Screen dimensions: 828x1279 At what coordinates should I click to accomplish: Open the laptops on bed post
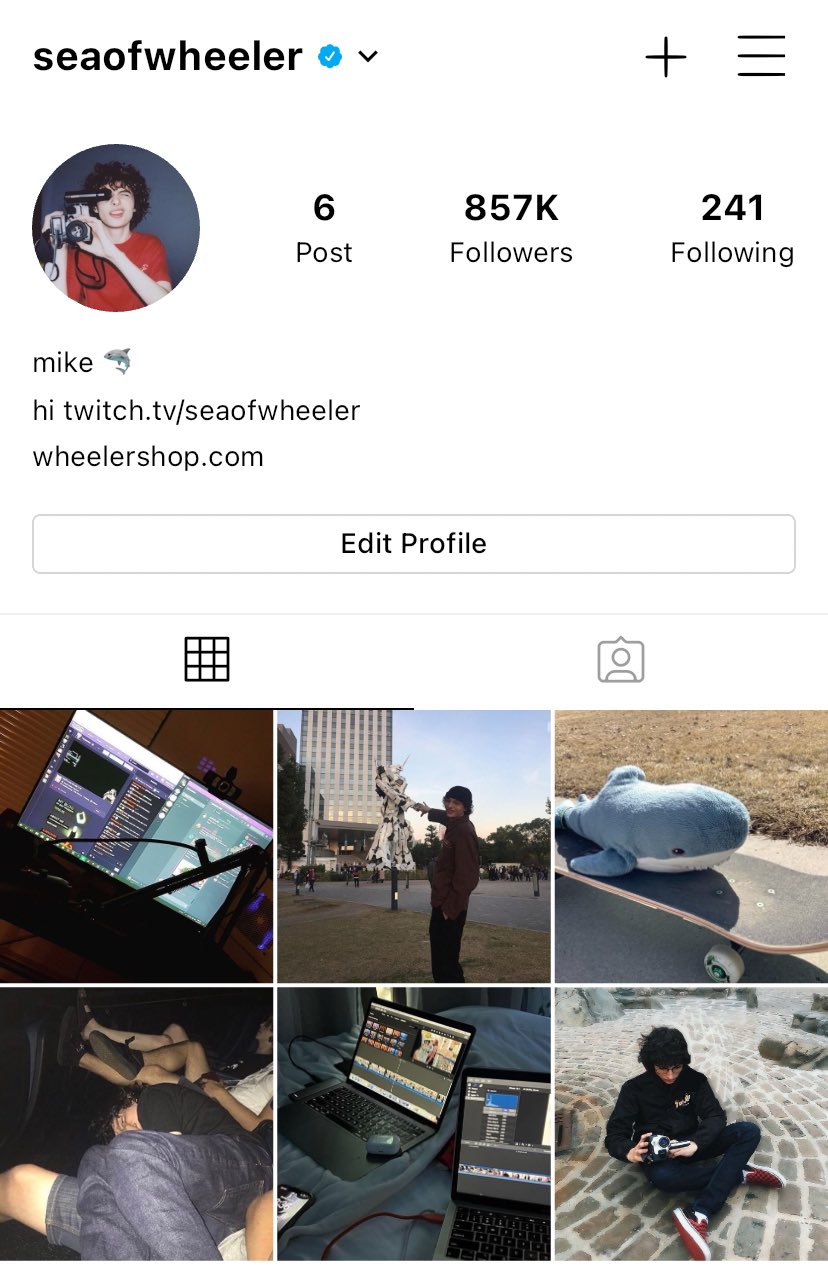(413, 1123)
